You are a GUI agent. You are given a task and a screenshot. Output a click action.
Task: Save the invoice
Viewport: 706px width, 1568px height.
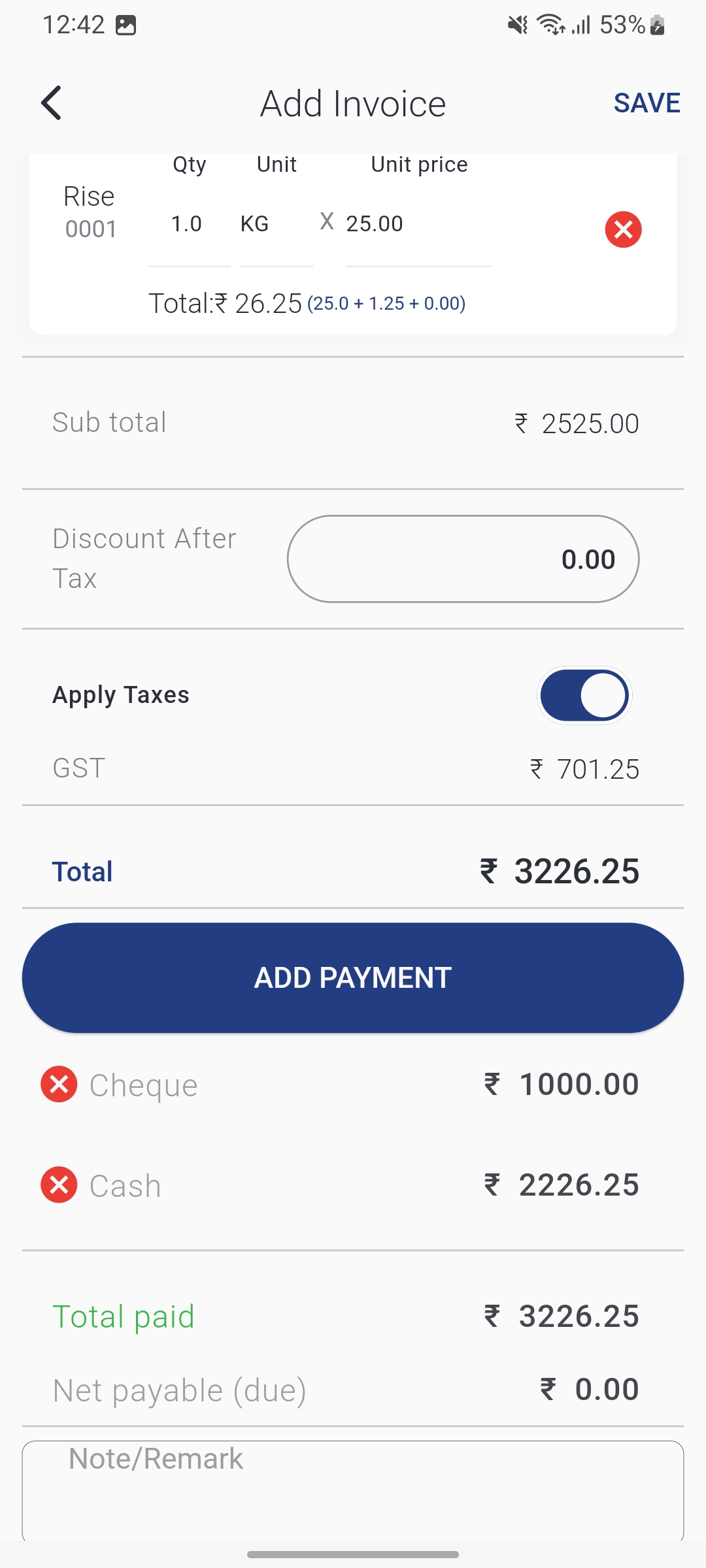647,103
